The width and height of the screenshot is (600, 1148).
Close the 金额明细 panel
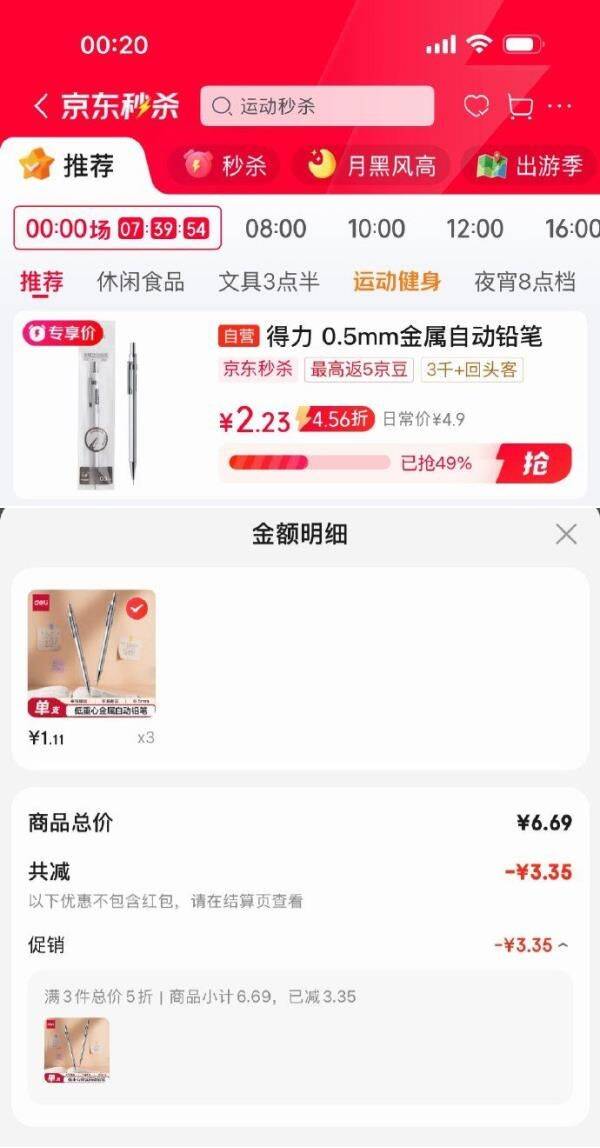(566, 534)
